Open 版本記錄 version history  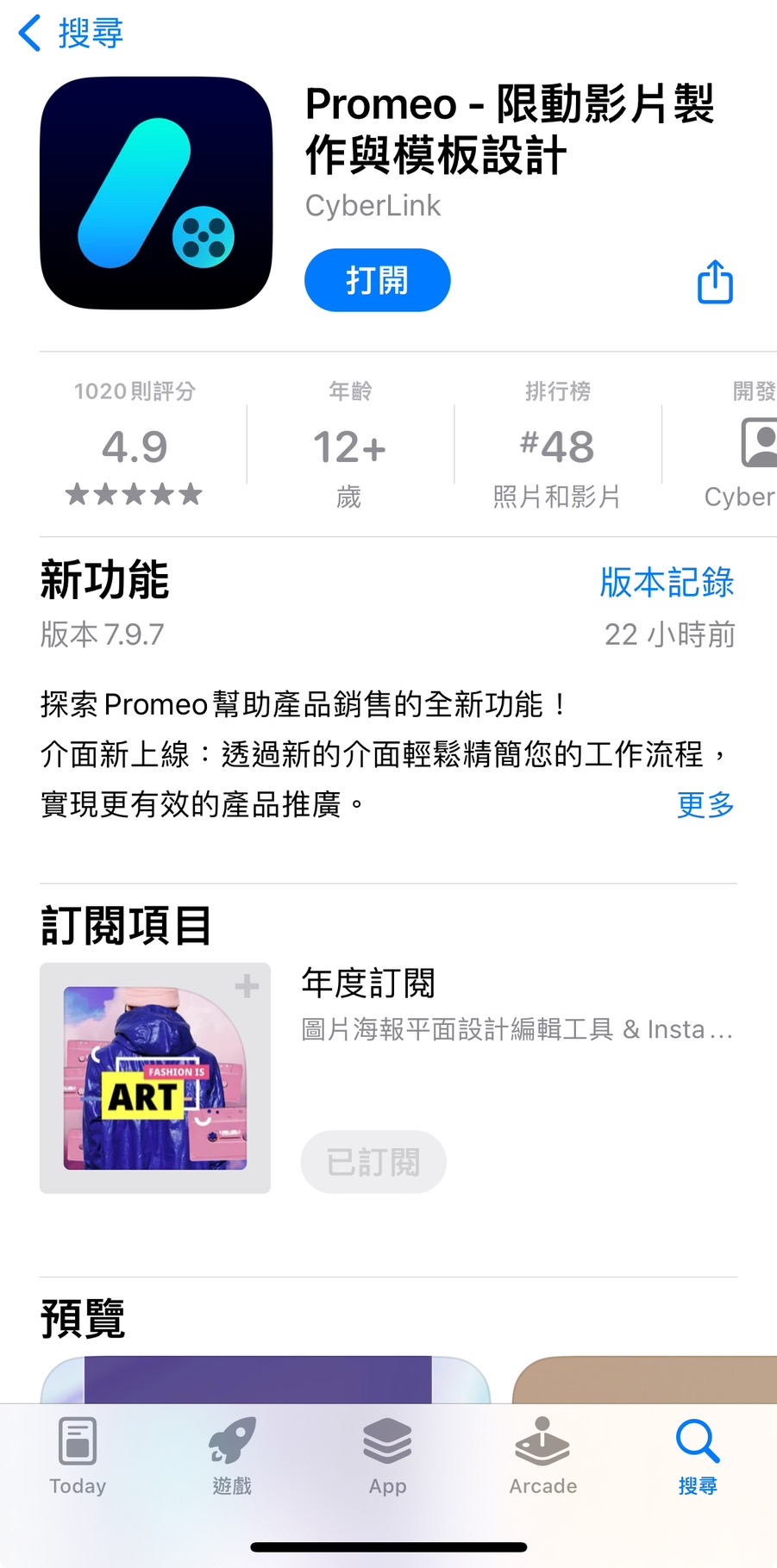[x=667, y=583]
